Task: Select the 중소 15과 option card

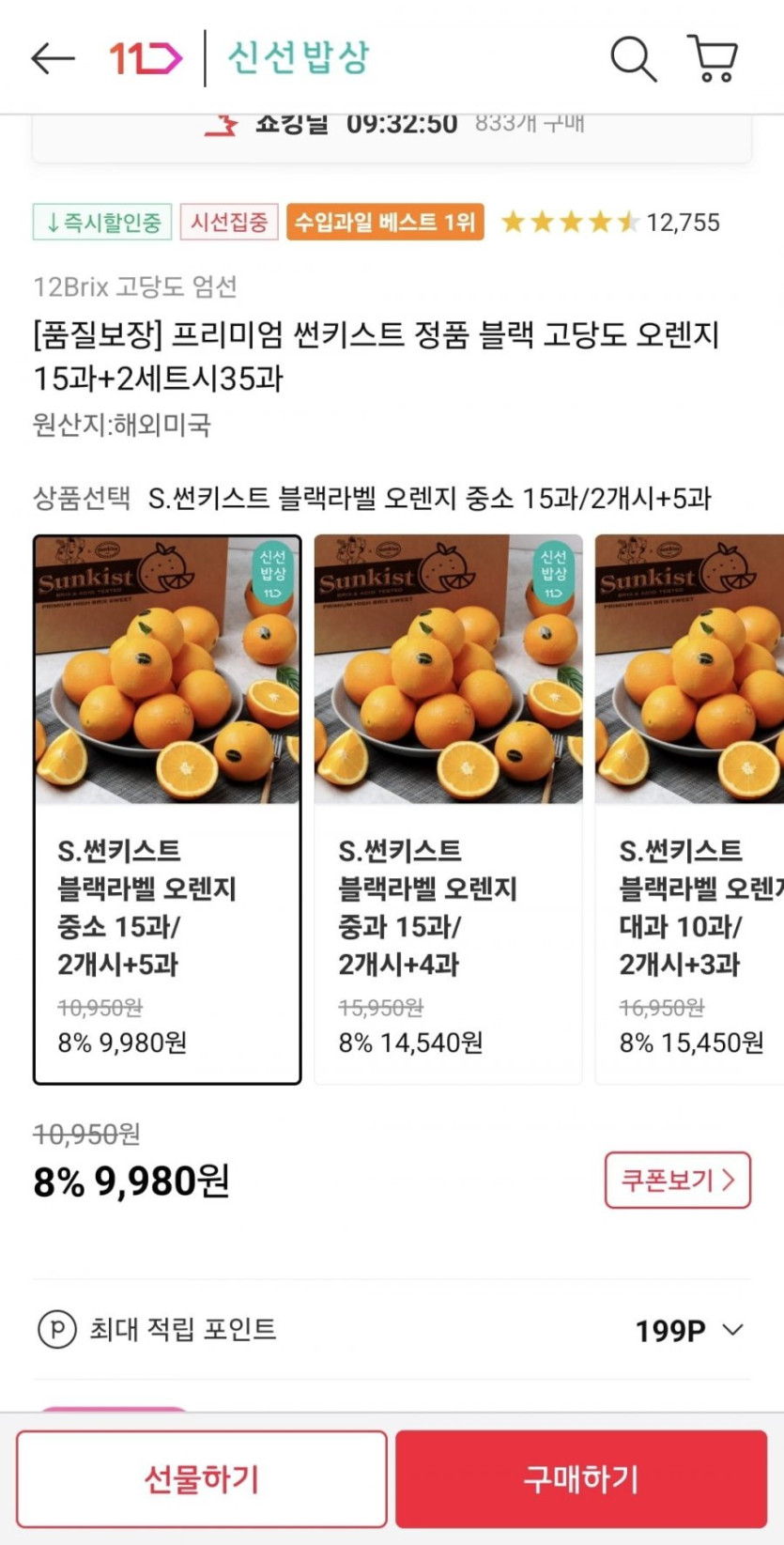Action: 167,810
